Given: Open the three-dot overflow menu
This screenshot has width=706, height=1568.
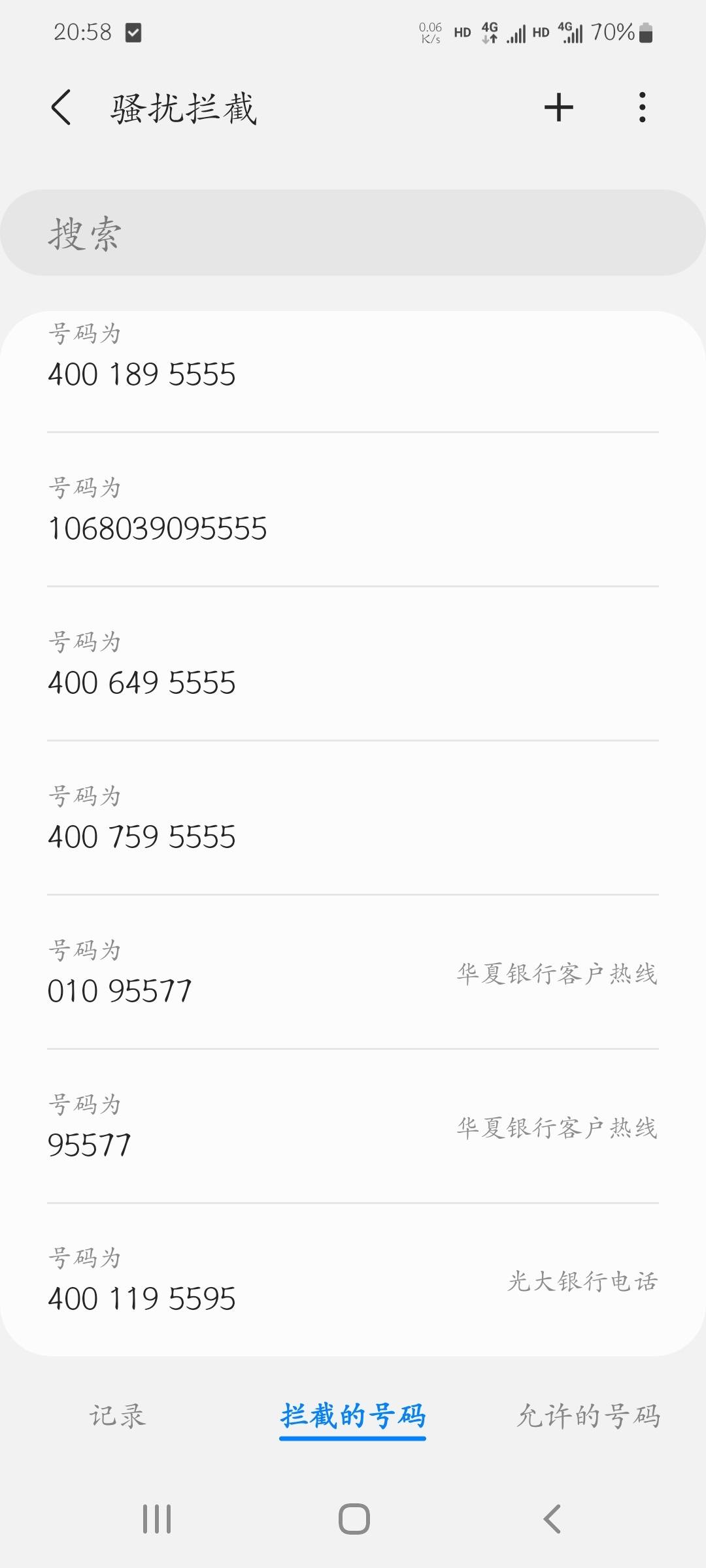Looking at the screenshot, I should [x=643, y=108].
